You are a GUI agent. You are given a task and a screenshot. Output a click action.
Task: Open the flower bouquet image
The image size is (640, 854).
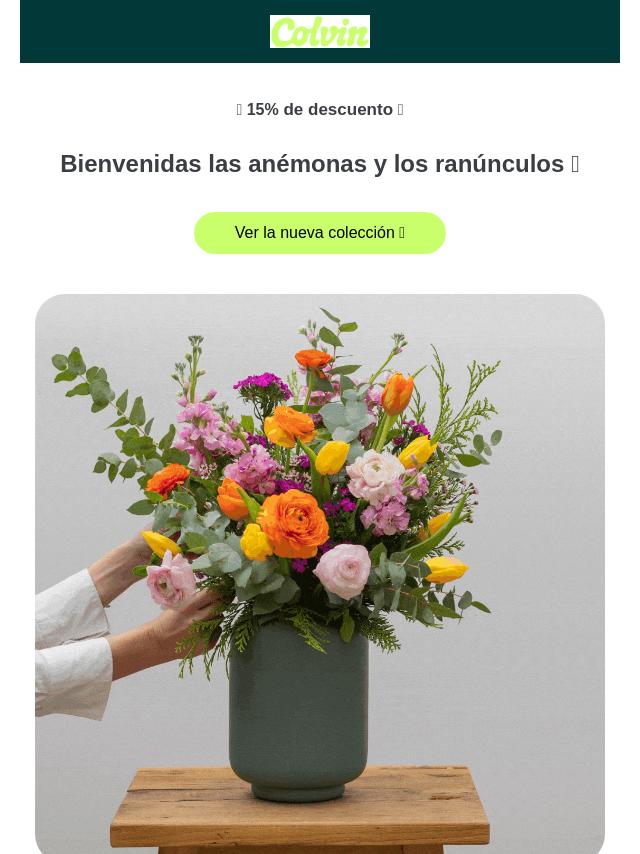coord(320,574)
